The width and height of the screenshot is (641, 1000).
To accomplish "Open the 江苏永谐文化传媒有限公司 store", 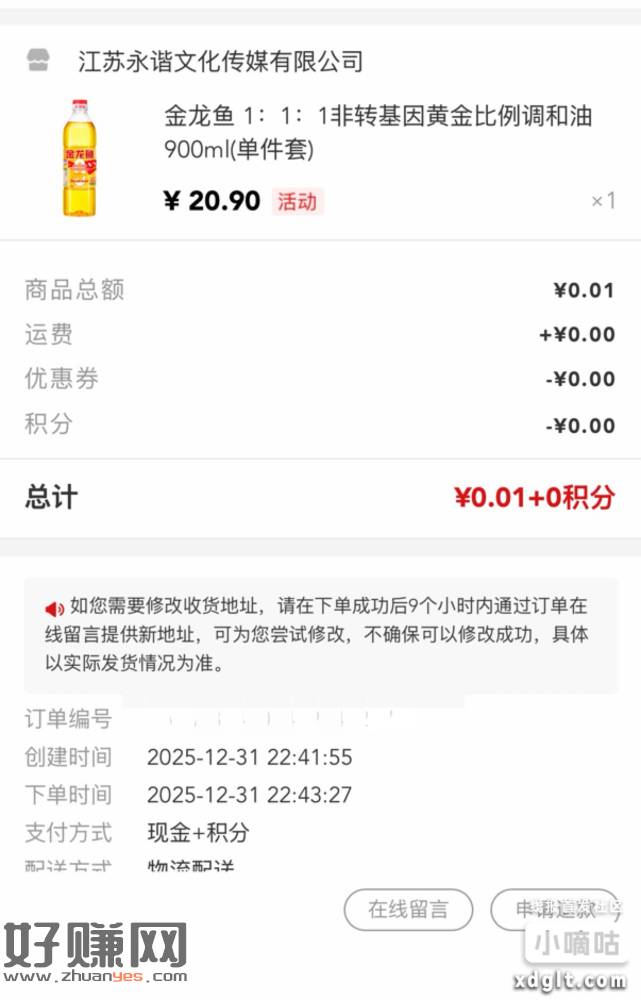I will (220, 62).
